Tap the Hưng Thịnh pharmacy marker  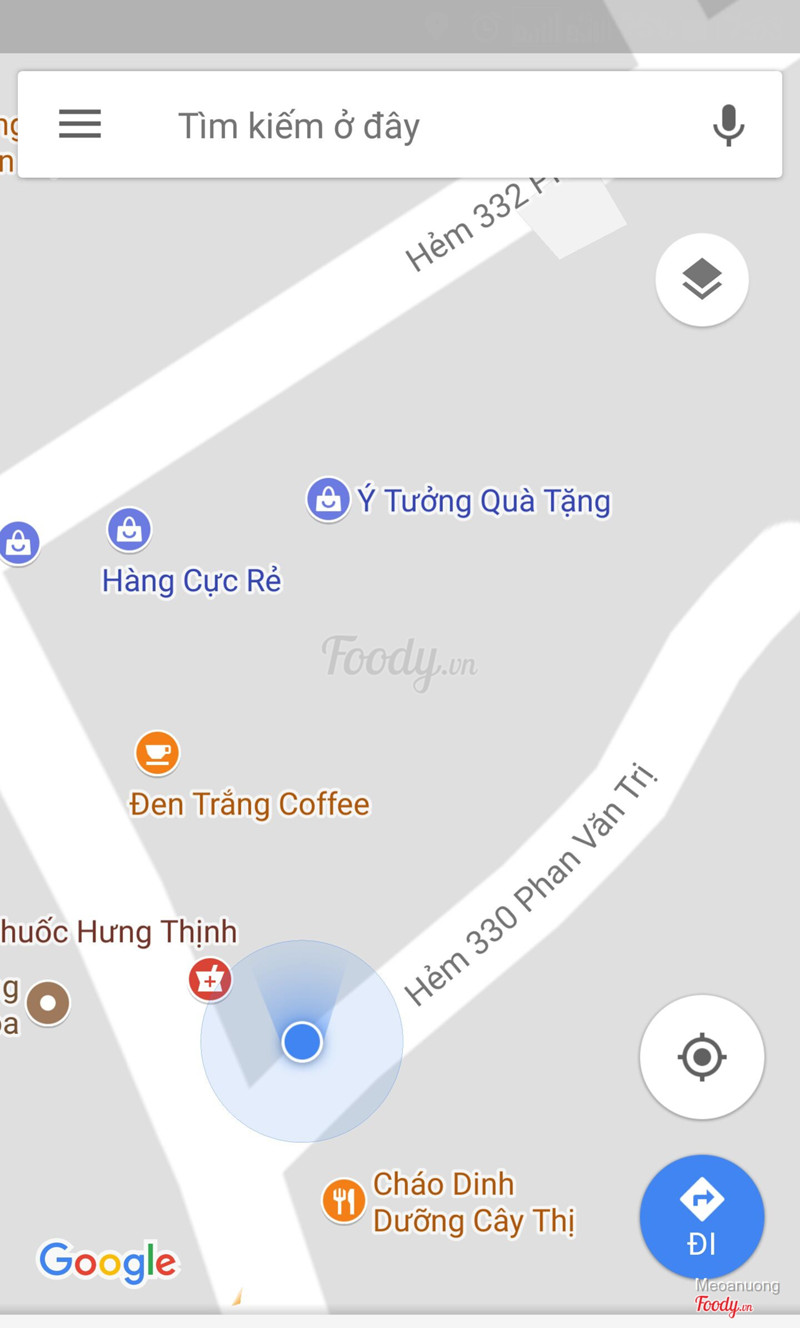pyautogui.click(x=210, y=980)
